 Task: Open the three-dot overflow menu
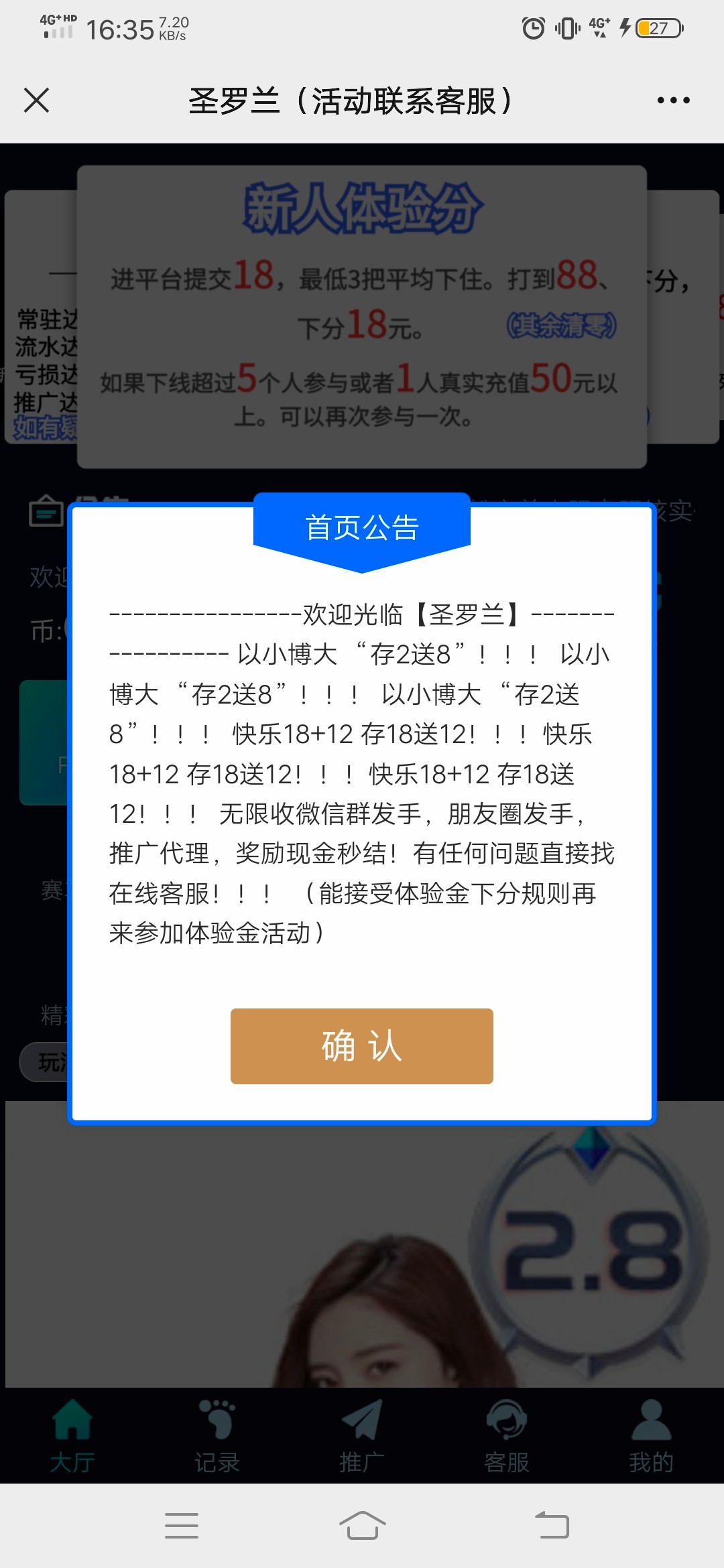click(673, 101)
